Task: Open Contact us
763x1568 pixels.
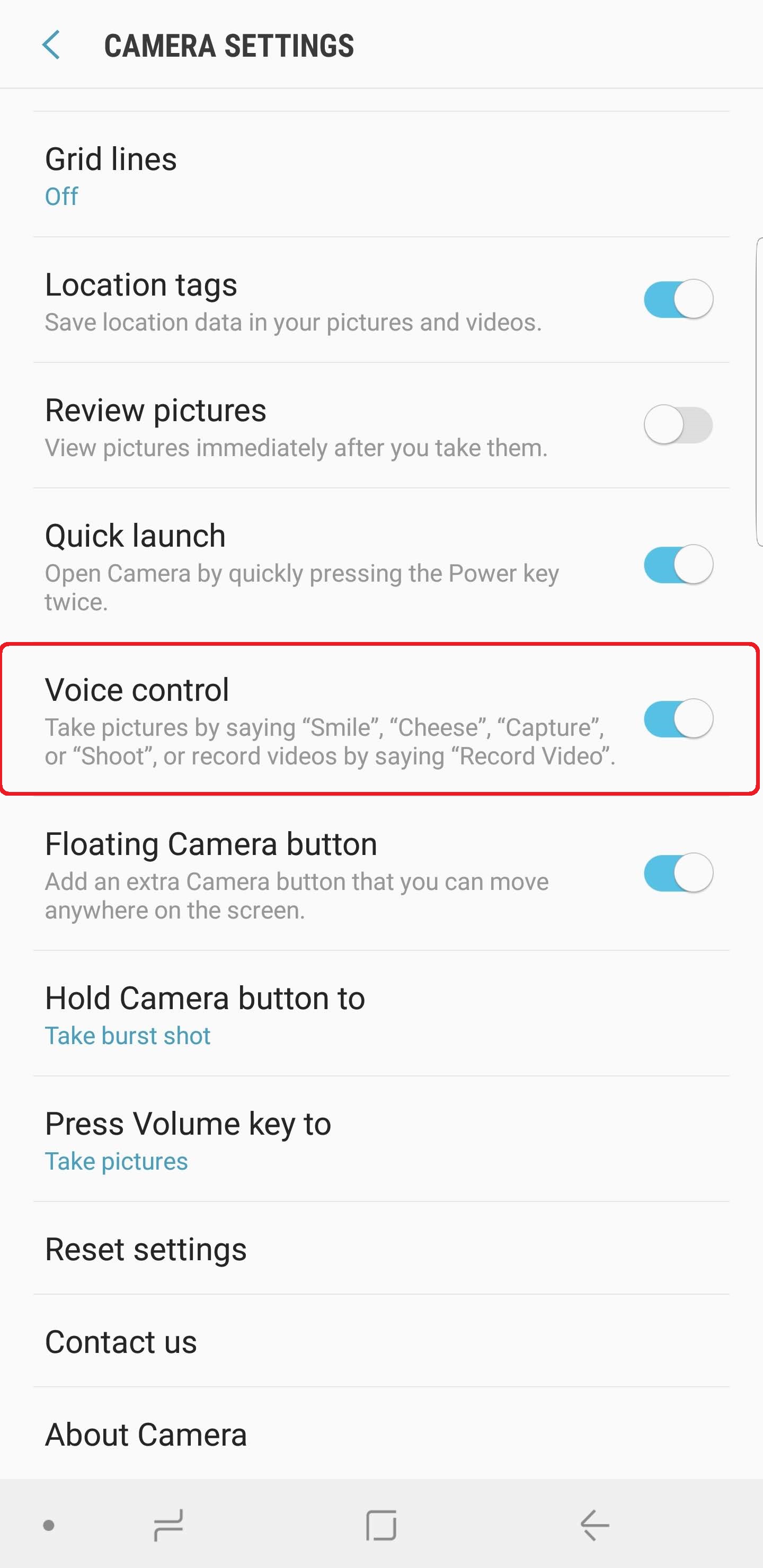Action: (x=121, y=1342)
